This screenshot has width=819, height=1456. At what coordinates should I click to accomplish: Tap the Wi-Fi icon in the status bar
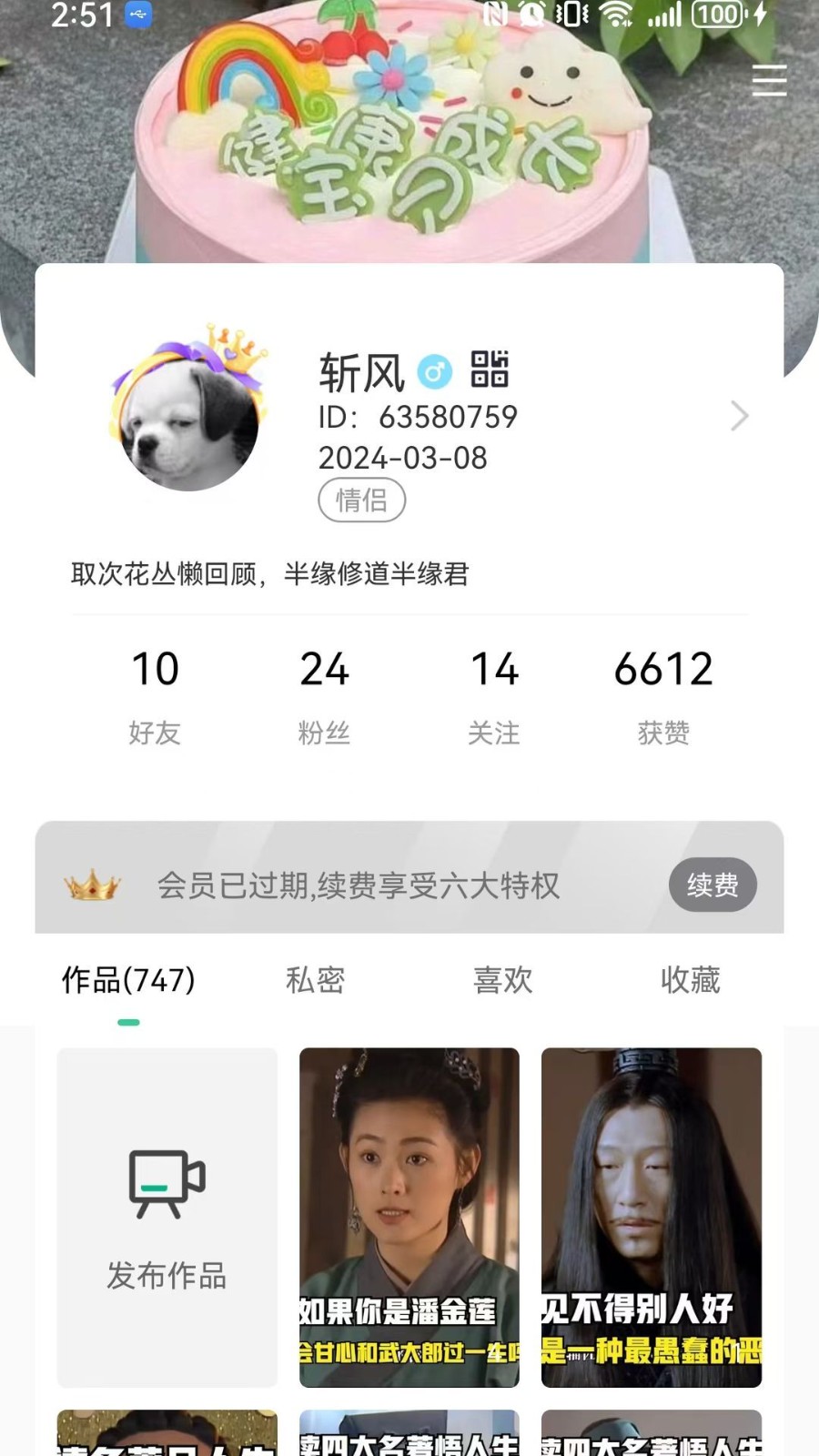pyautogui.click(x=617, y=15)
